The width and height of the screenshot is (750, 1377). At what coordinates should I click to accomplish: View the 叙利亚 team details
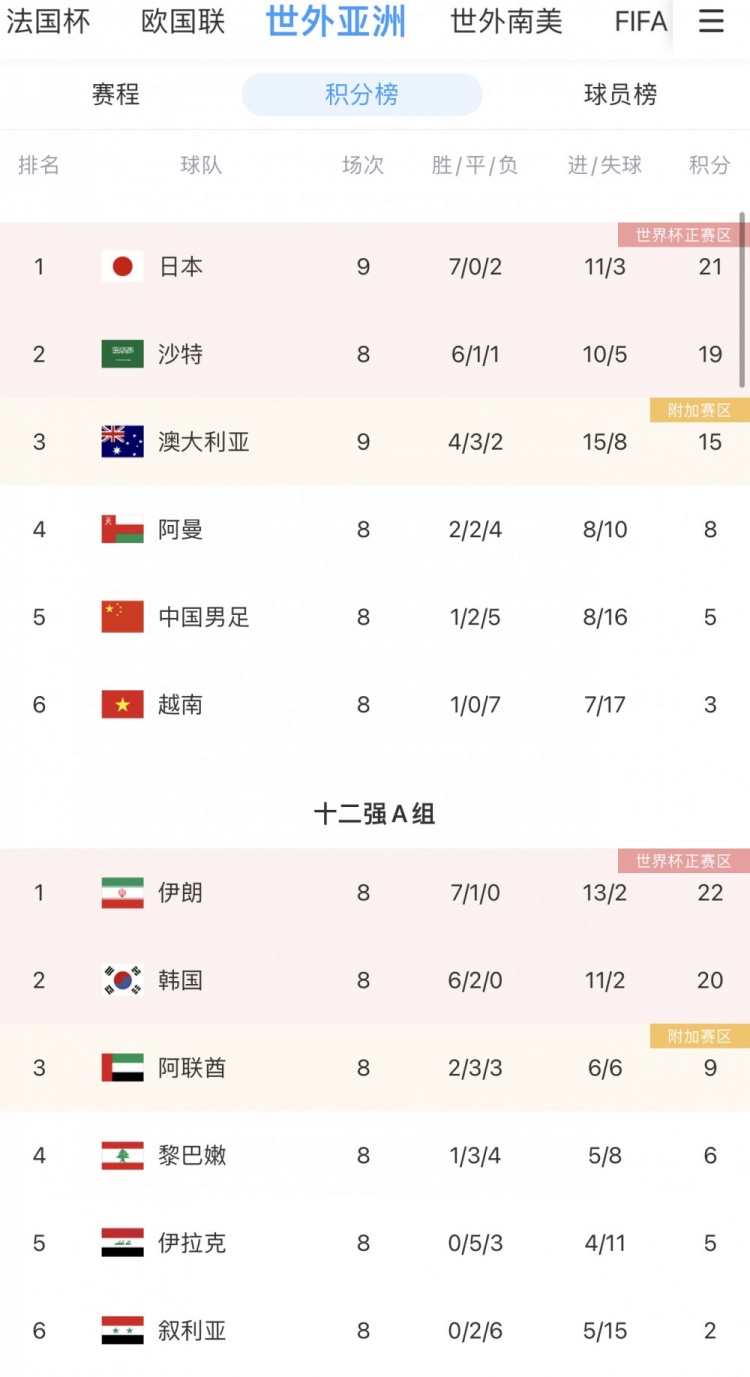pyautogui.click(x=375, y=1331)
